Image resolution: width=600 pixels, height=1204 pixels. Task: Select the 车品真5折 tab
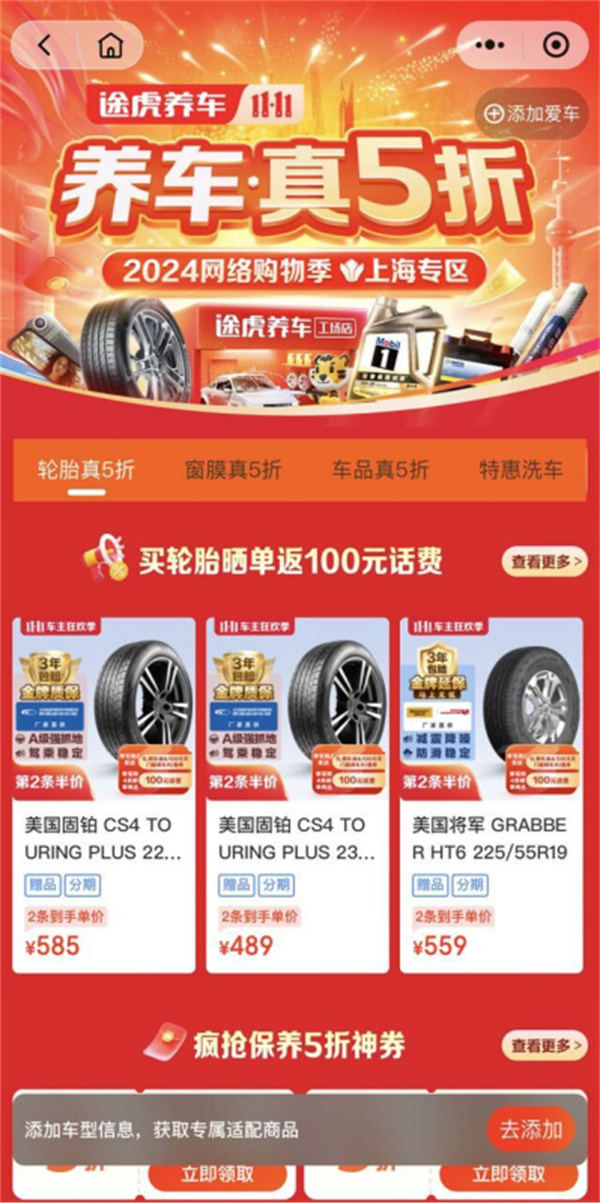coord(380,469)
